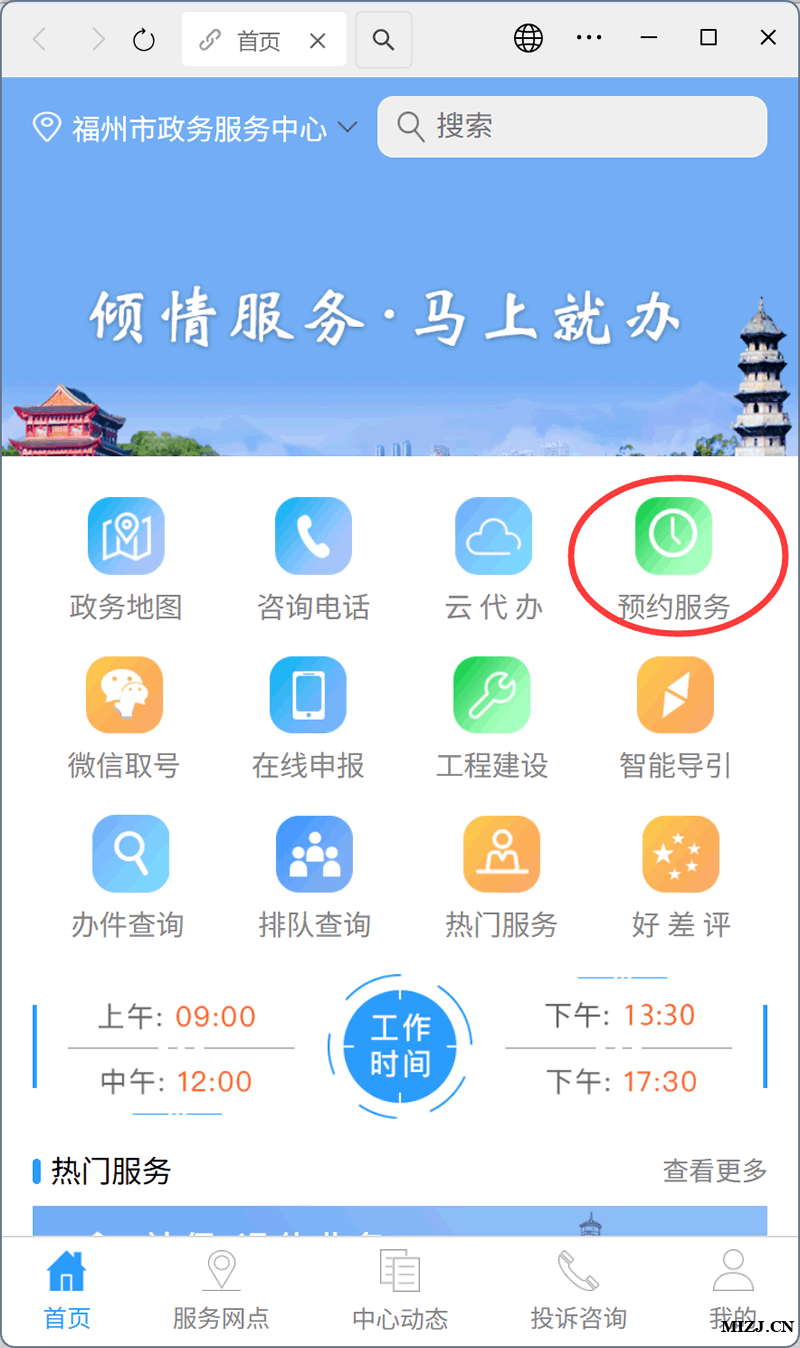Viewport: 800px width, 1348px height.
Task: Close the 首页 browser tab
Action: [317, 40]
